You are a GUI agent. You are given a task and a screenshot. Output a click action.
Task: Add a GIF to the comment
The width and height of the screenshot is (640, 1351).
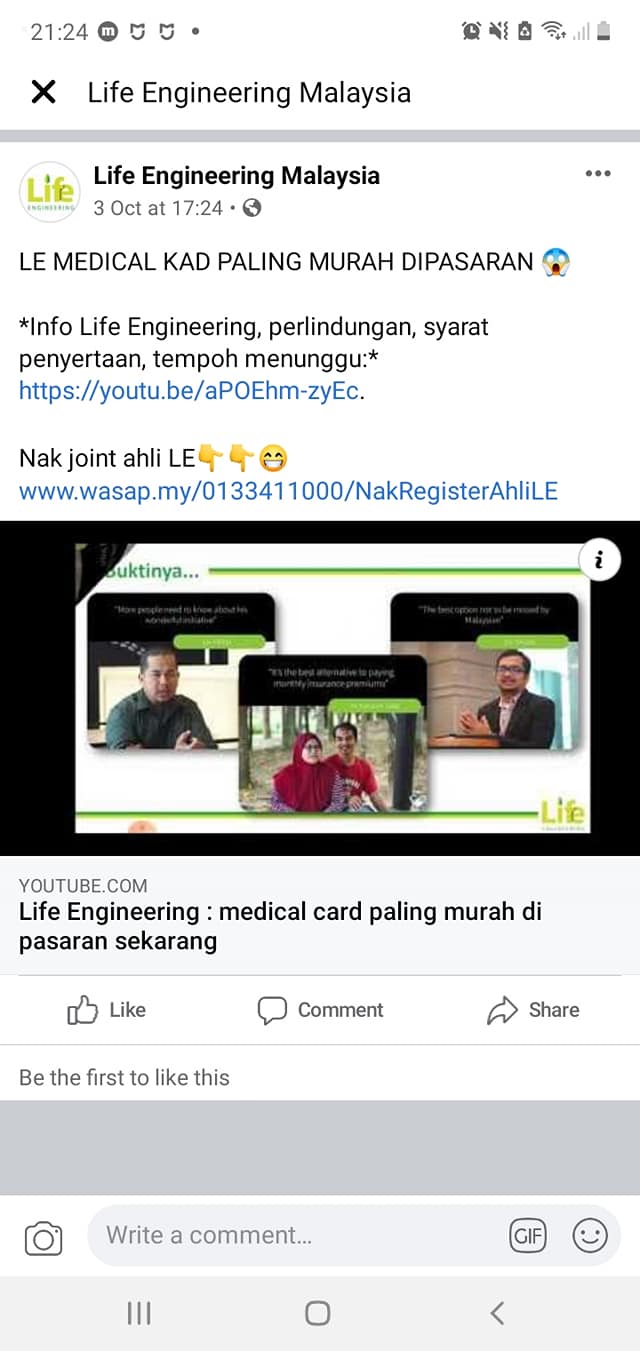(527, 1236)
